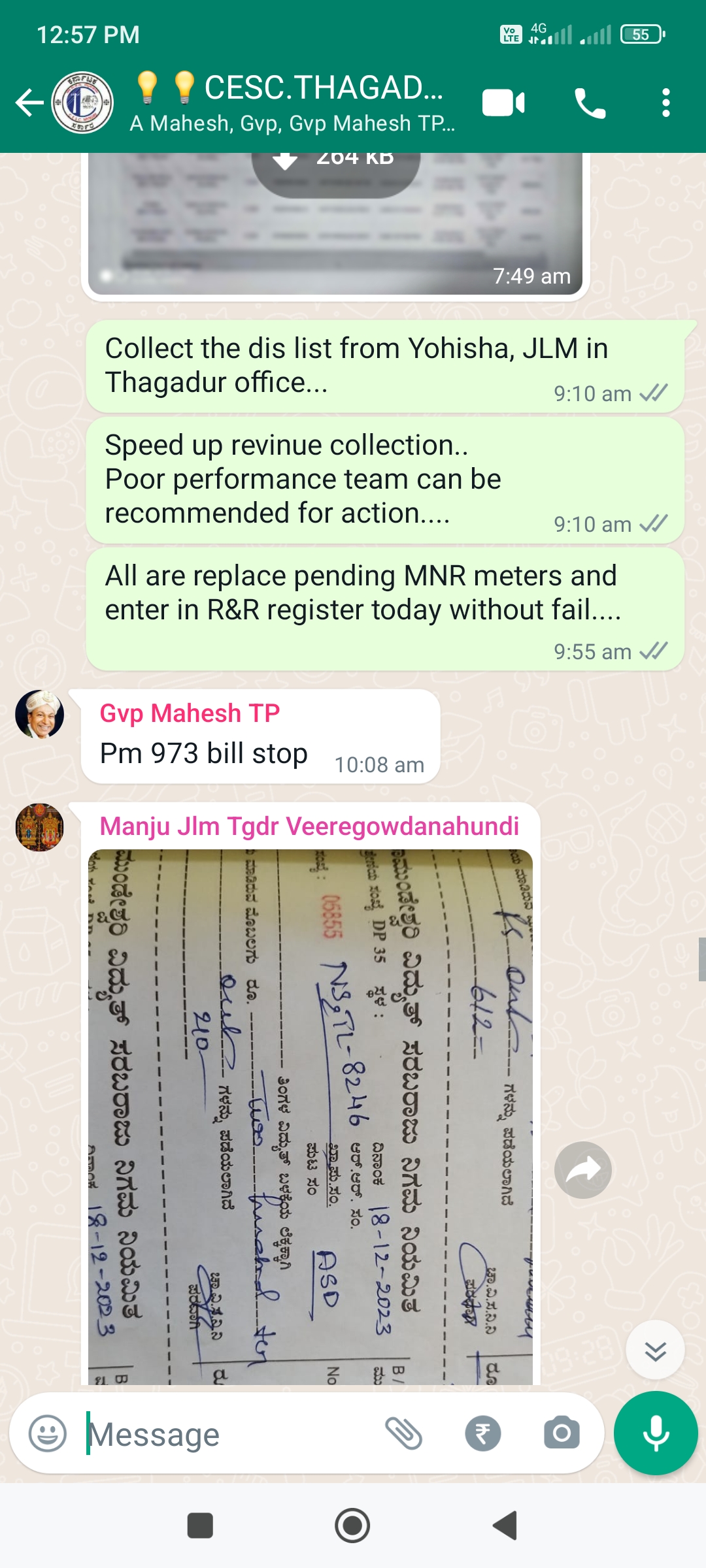Screen dimensions: 706x1568
Task: Open the emoji picker
Action: pyautogui.click(x=48, y=1433)
